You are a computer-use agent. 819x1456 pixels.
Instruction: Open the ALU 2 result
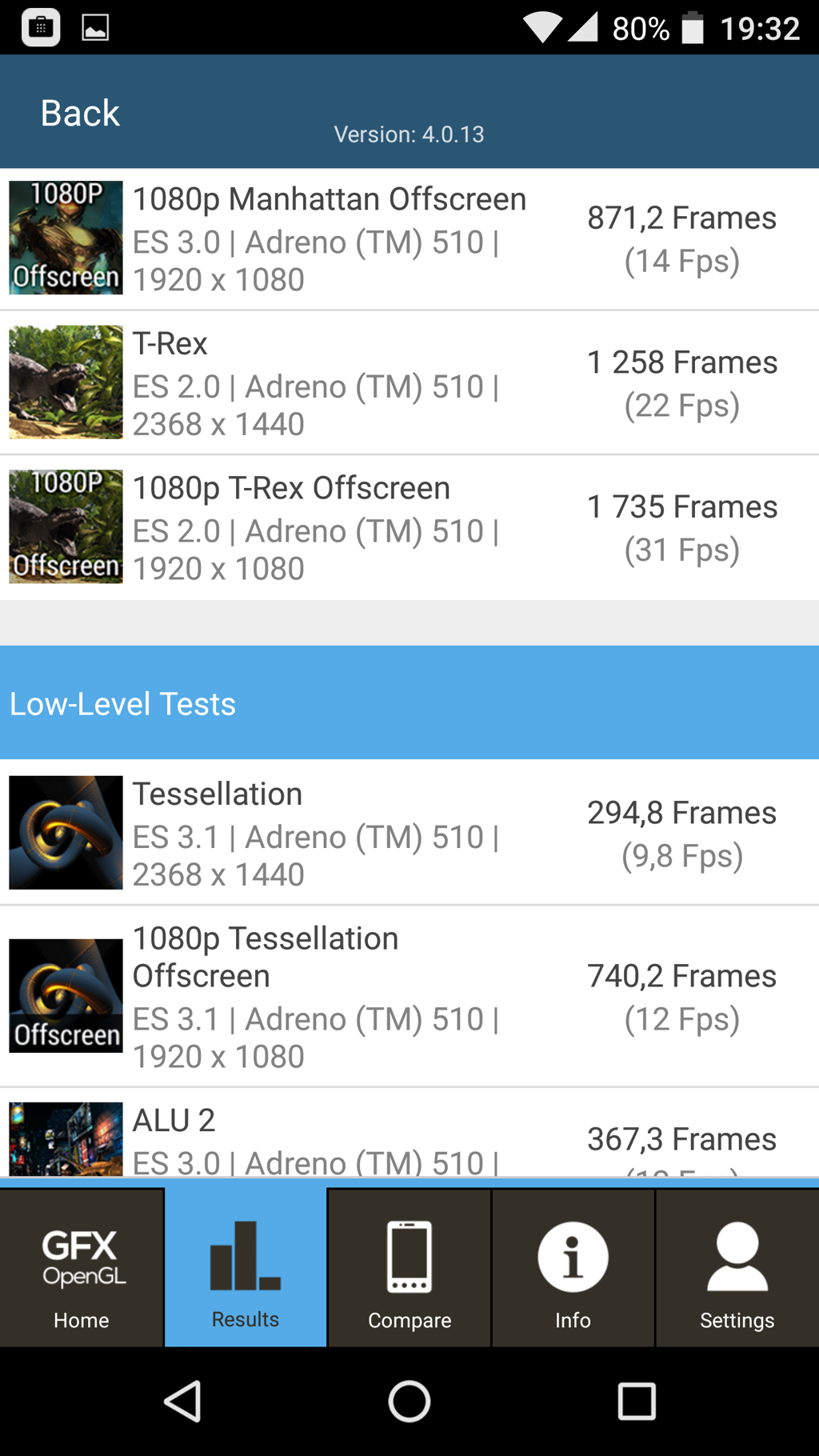coord(409,1133)
